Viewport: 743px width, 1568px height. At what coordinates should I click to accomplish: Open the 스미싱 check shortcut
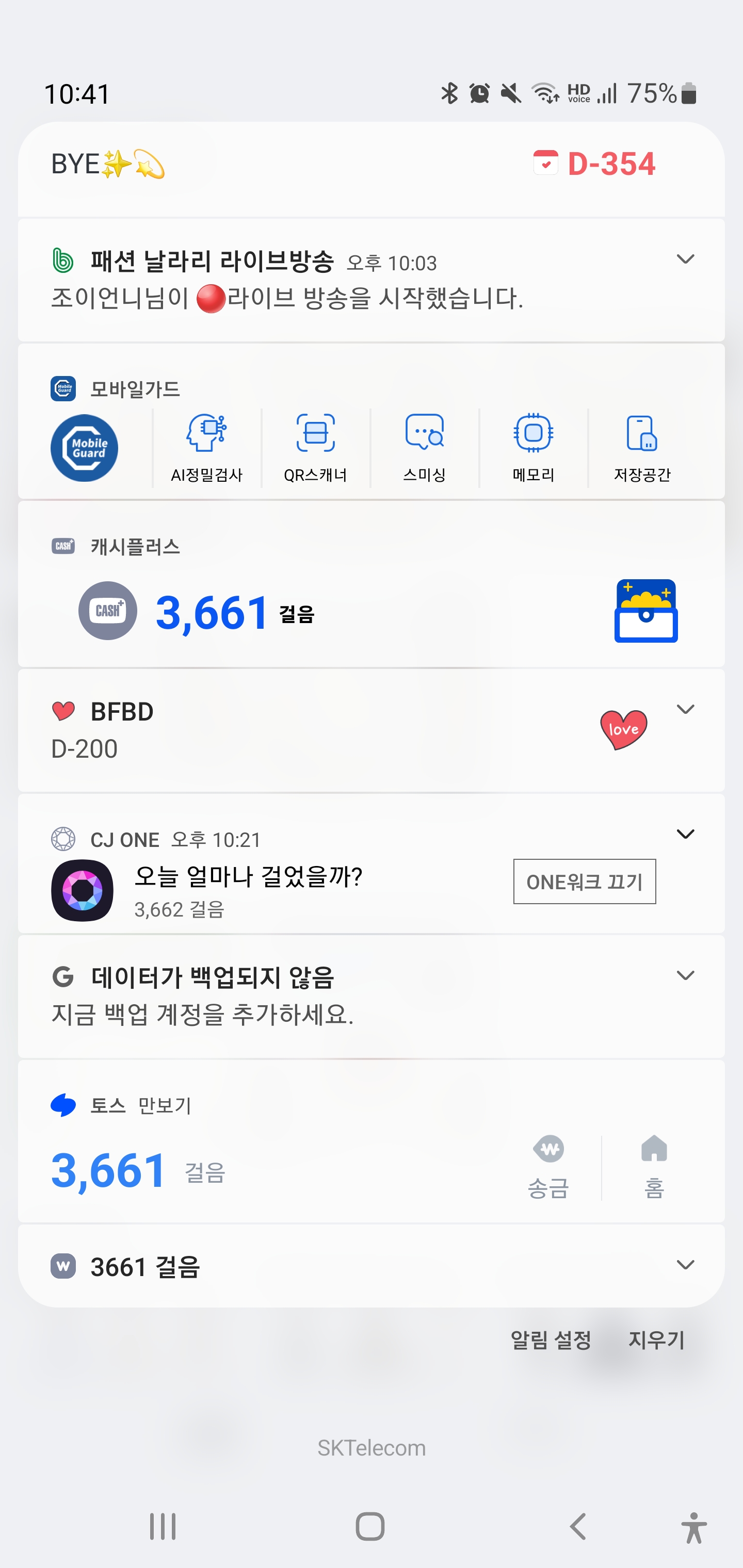425,448
